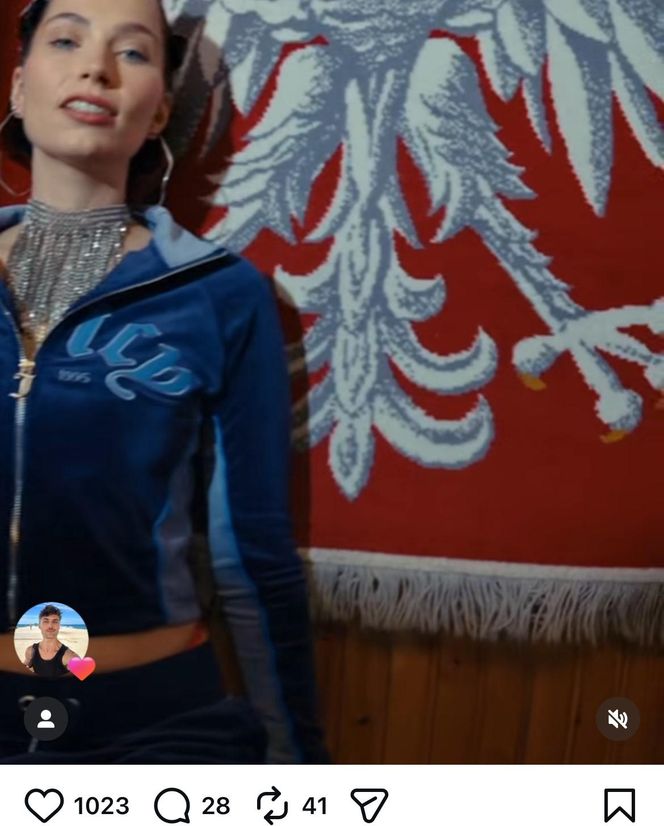
Task: Save the post with the bookmark icon
Action: click(619, 805)
